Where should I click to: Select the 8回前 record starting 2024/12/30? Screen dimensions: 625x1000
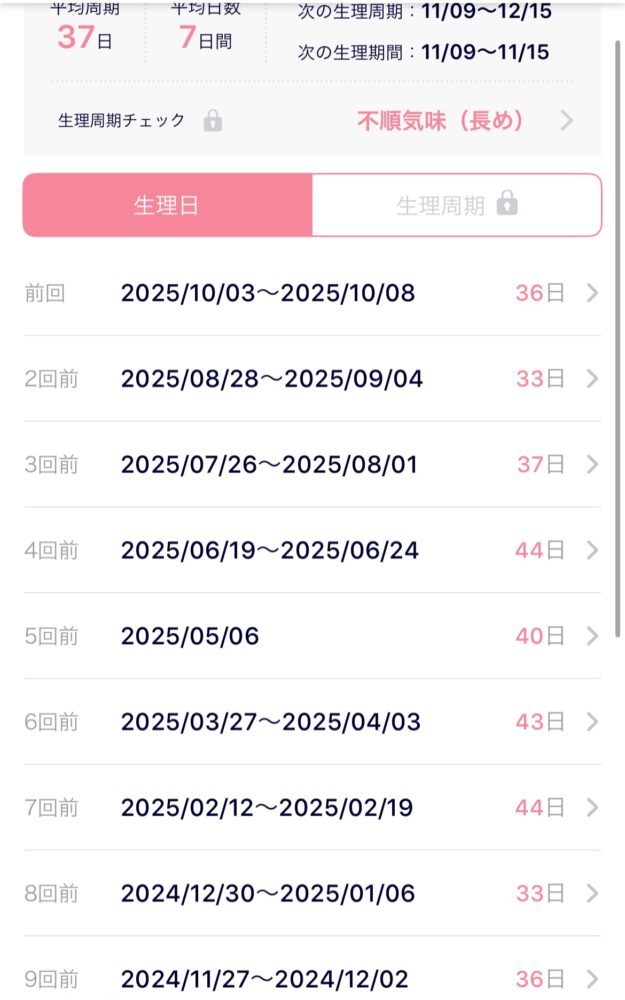pyautogui.click(x=312, y=894)
